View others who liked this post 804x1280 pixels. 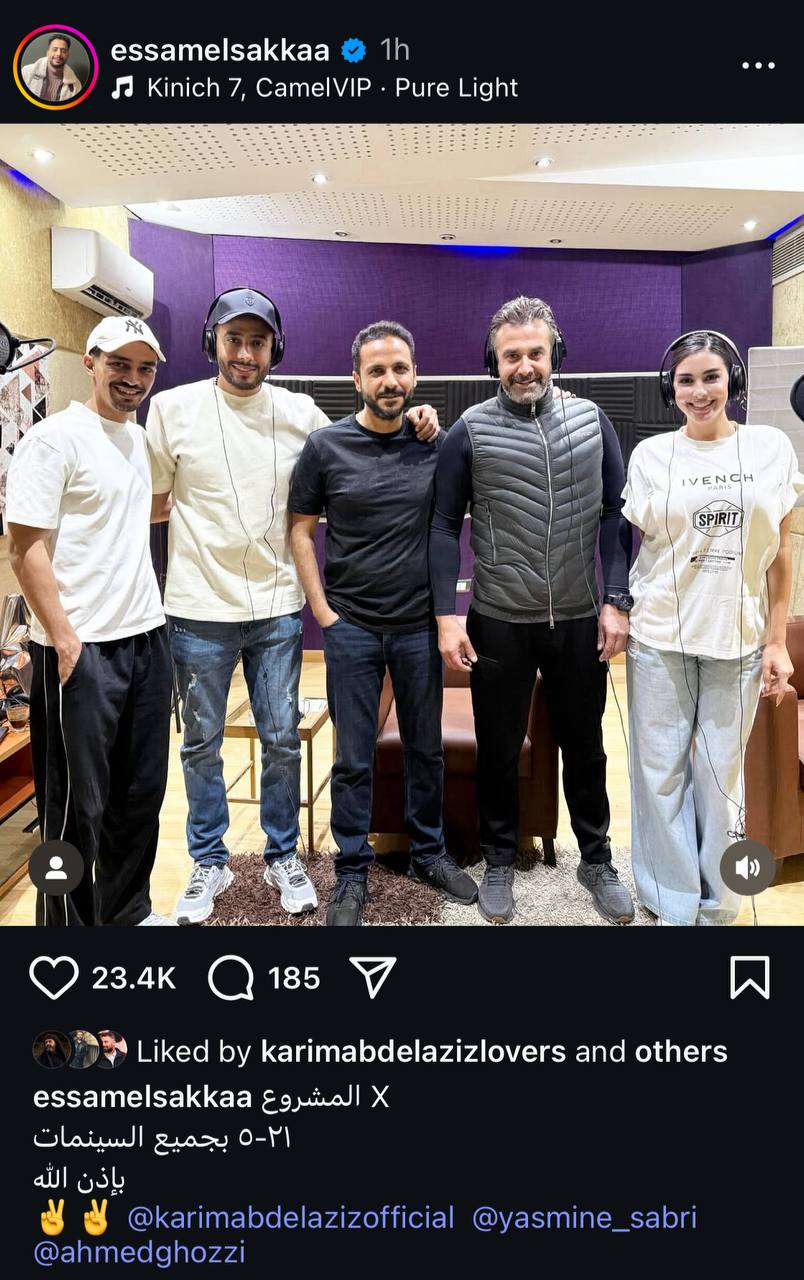(x=681, y=1051)
